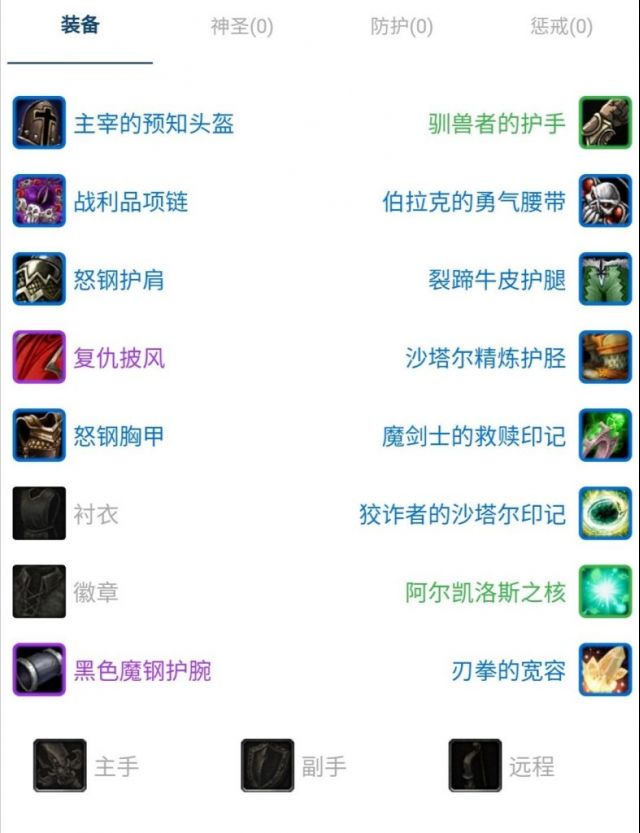Open 主宰的预知头盔 item details
The image size is (640, 833).
[x=153, y=124]
